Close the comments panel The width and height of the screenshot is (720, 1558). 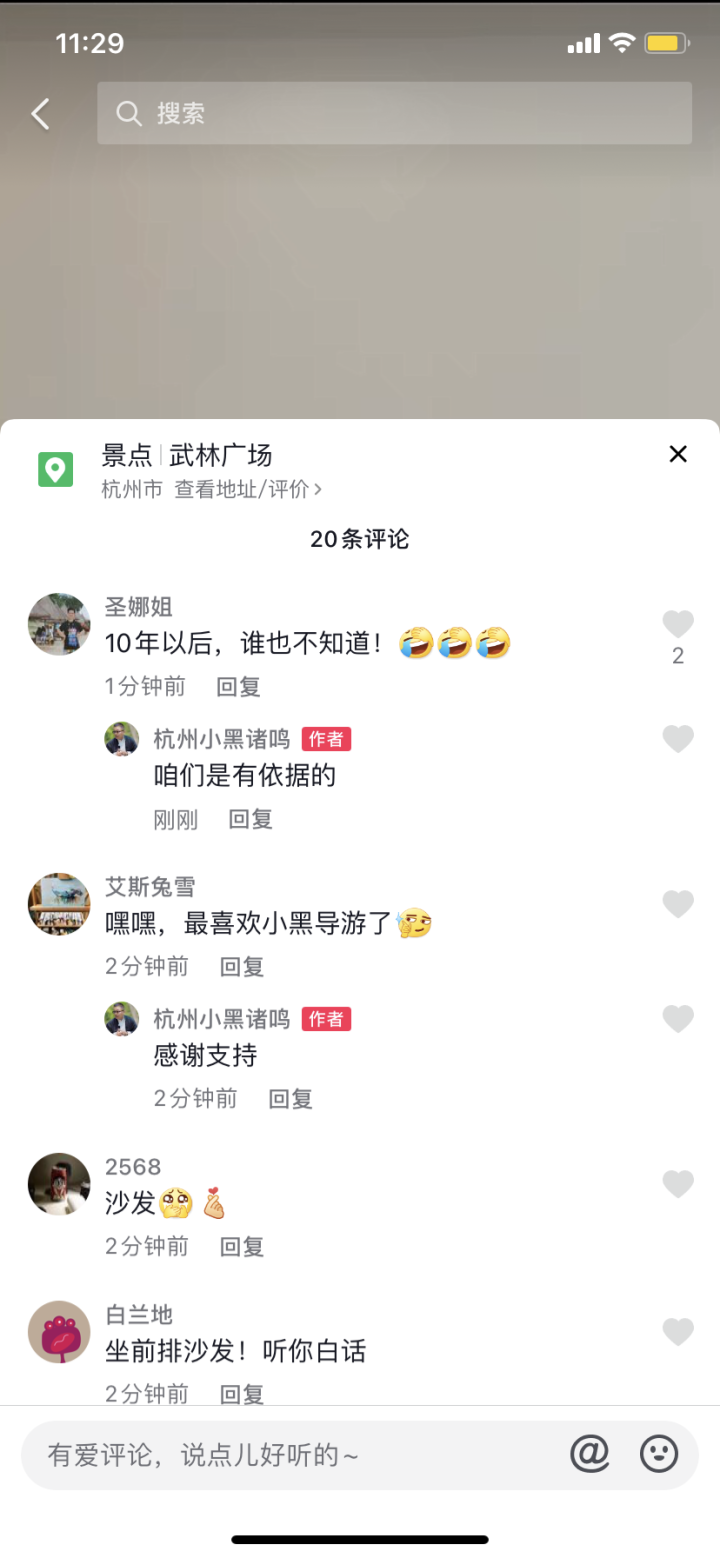[678, 454]
